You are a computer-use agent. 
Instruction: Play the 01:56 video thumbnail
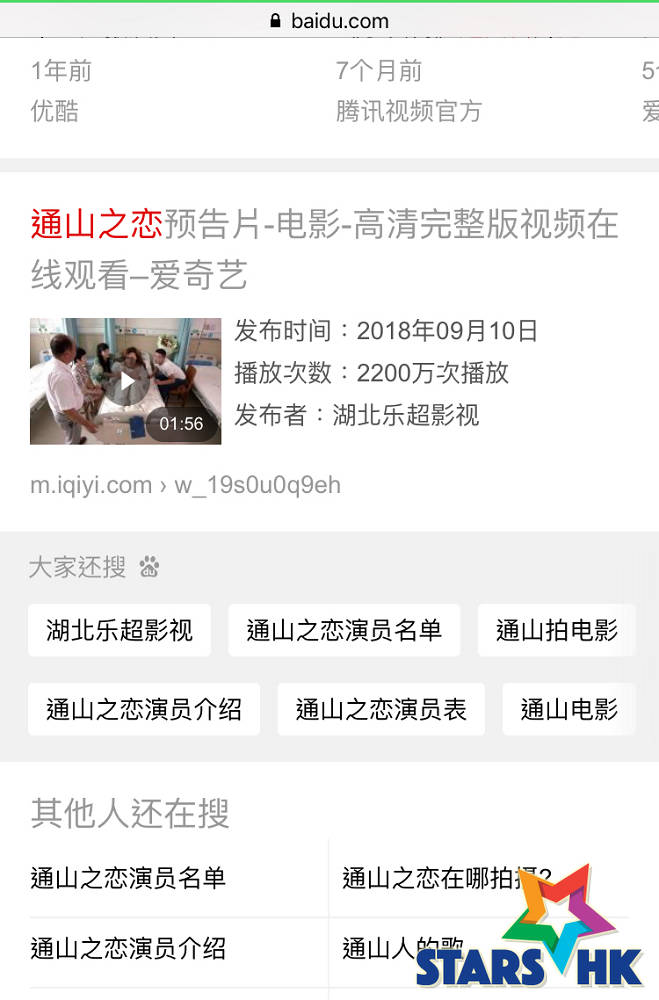point(126,381)
